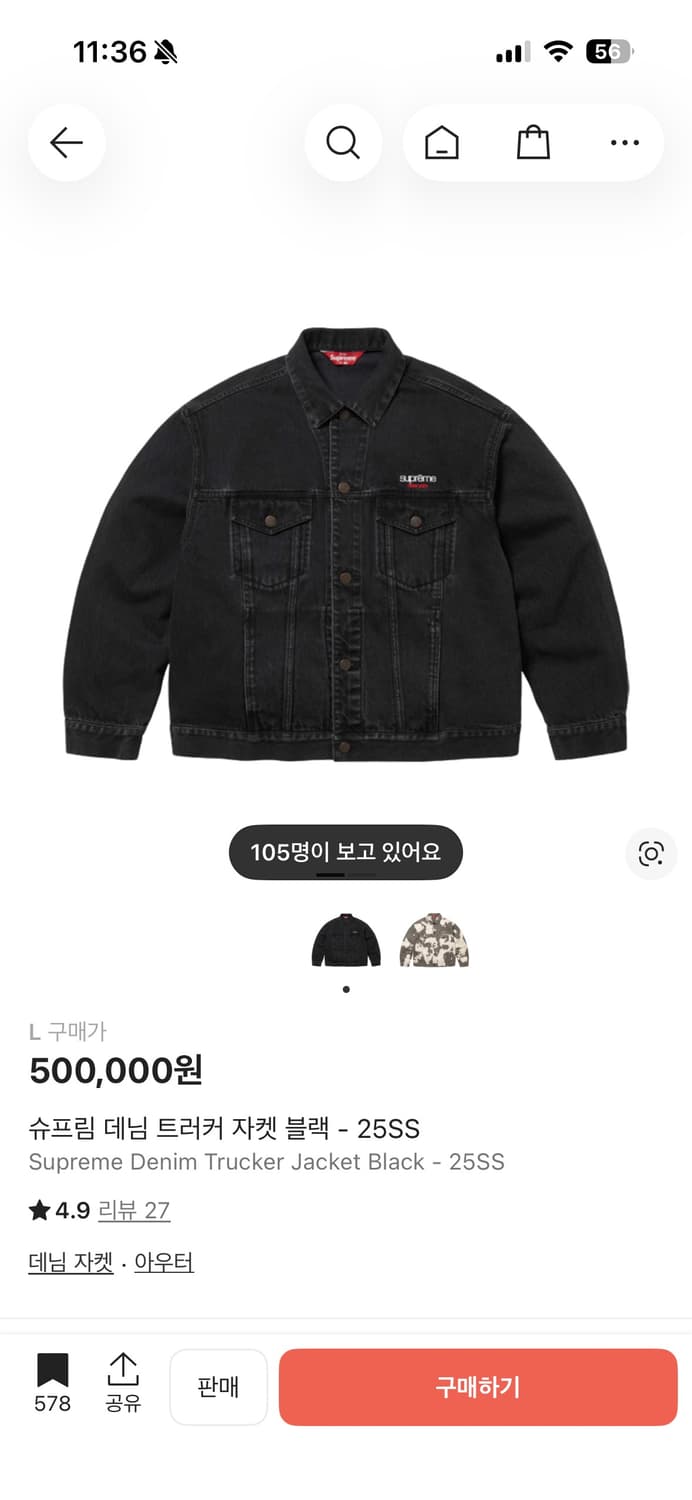
Task: Open the three-dot overflow menu
Action: 624,143
